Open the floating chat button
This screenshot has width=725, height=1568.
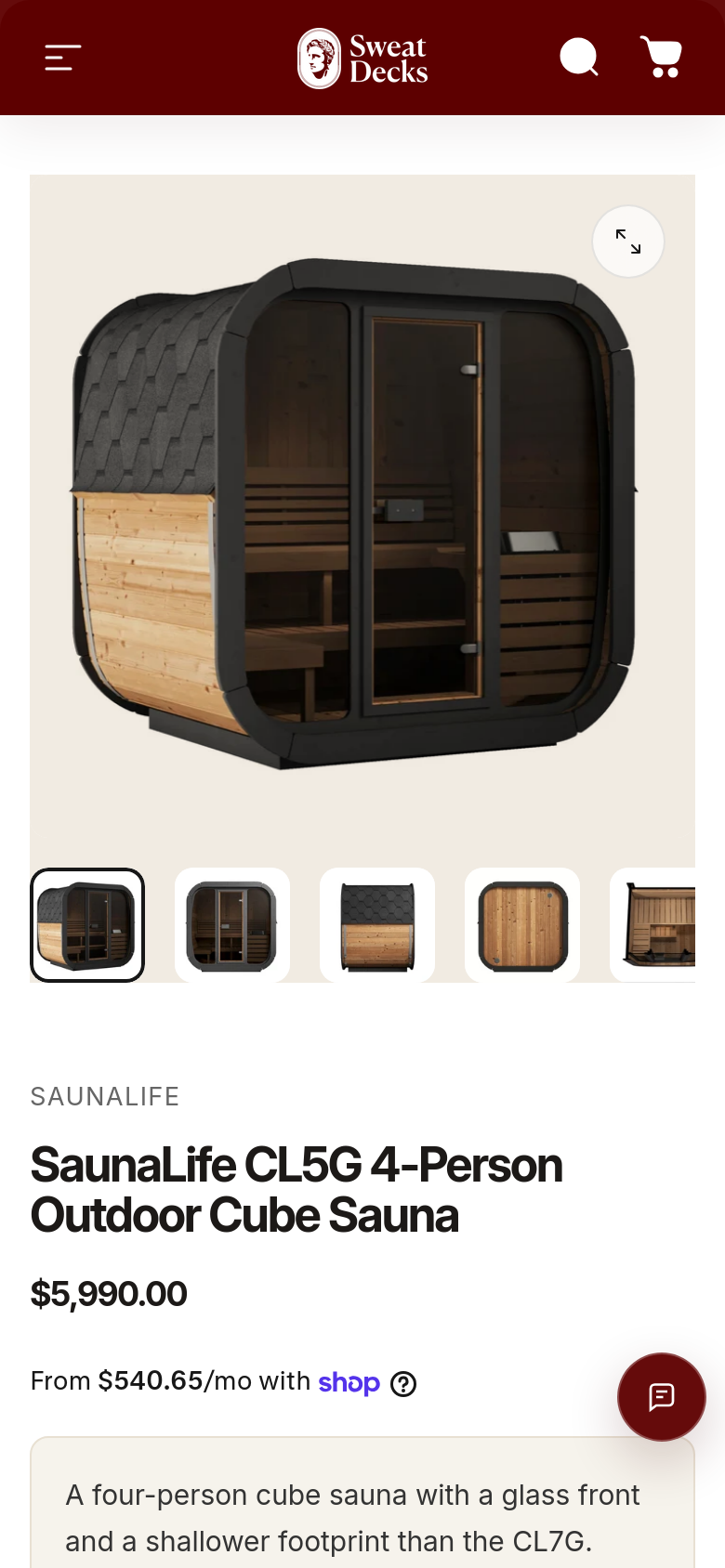coord(662,1397)
